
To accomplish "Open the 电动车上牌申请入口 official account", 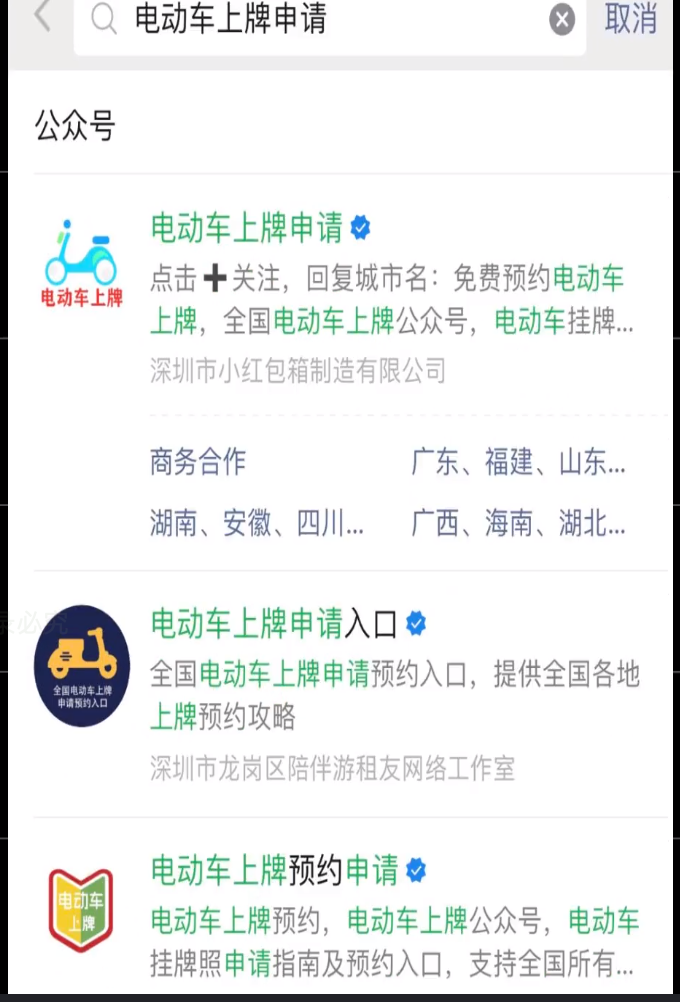I will [273, 624].
